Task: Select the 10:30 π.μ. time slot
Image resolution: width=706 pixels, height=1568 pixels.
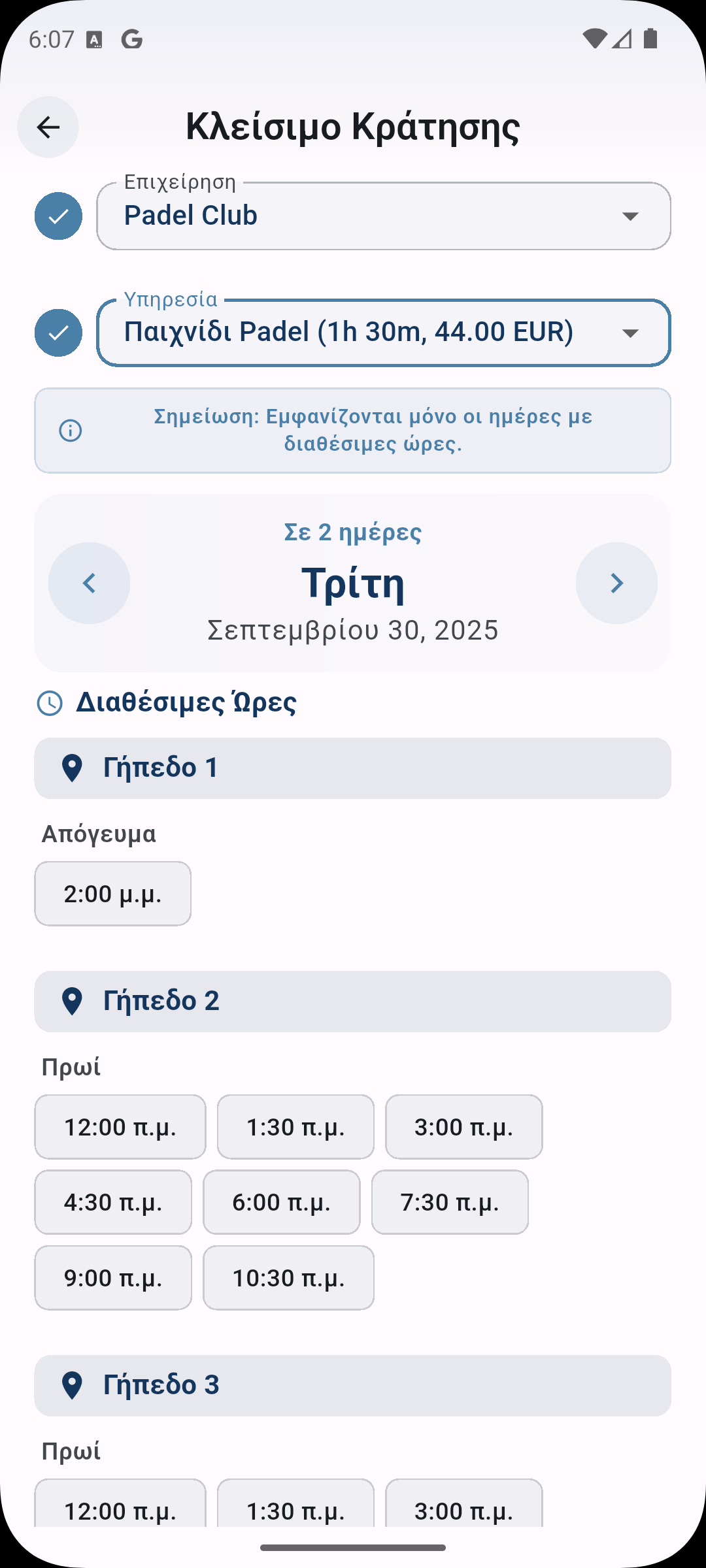Action: coord(288,1277)
